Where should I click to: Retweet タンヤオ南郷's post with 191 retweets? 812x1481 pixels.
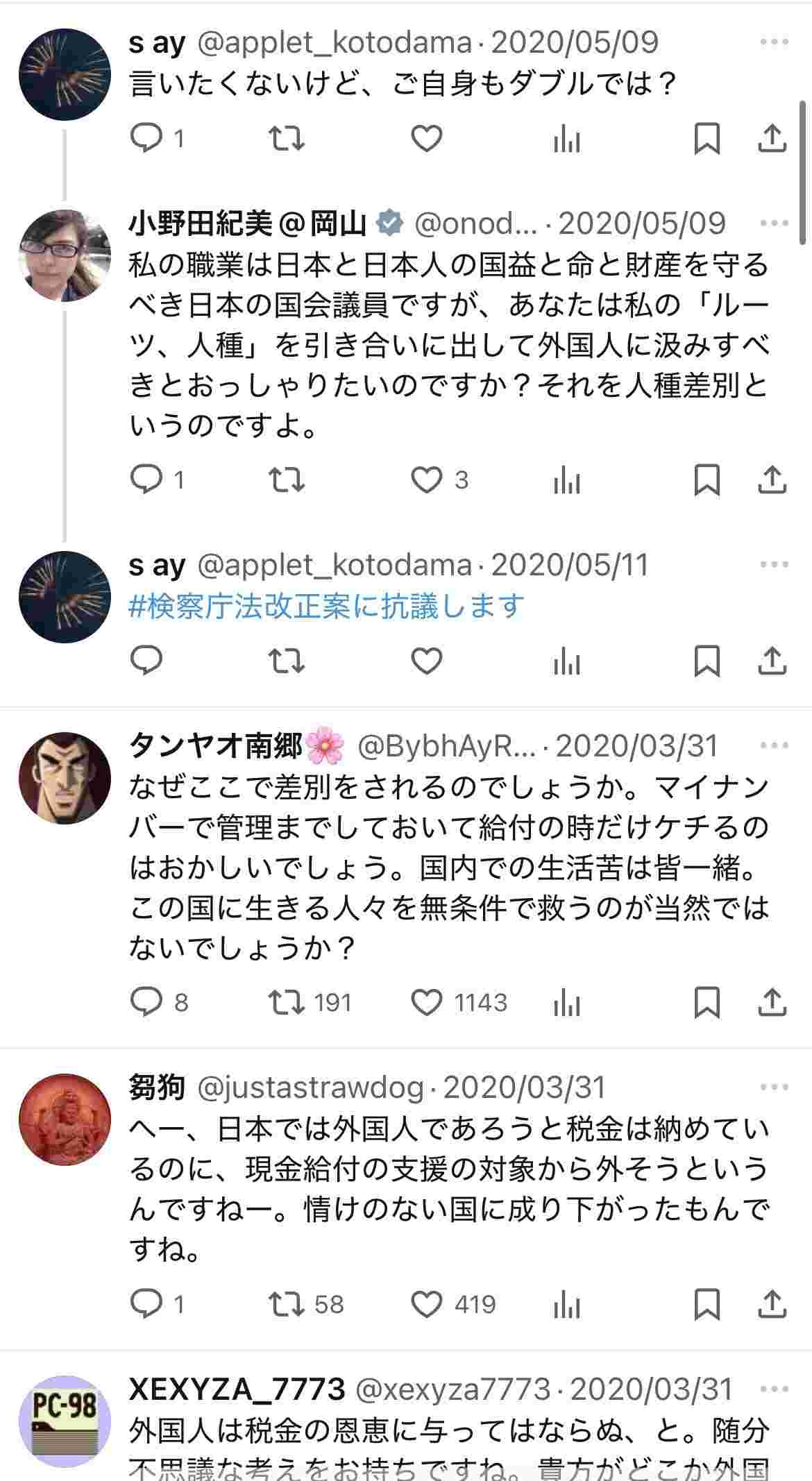click(287, 1002)
